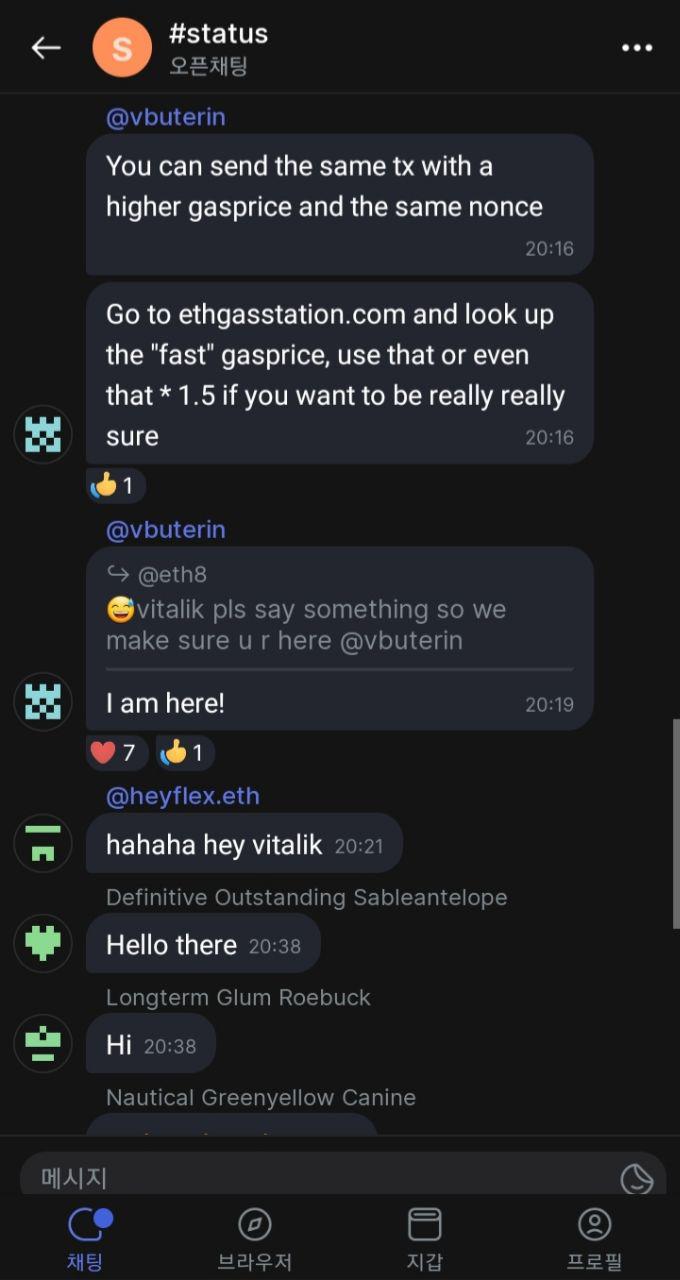Image resolution: width=680 pixels, height=1280 pixels.
Task: Tap the 메시지 message input field
Action: tap(320, 1177)
